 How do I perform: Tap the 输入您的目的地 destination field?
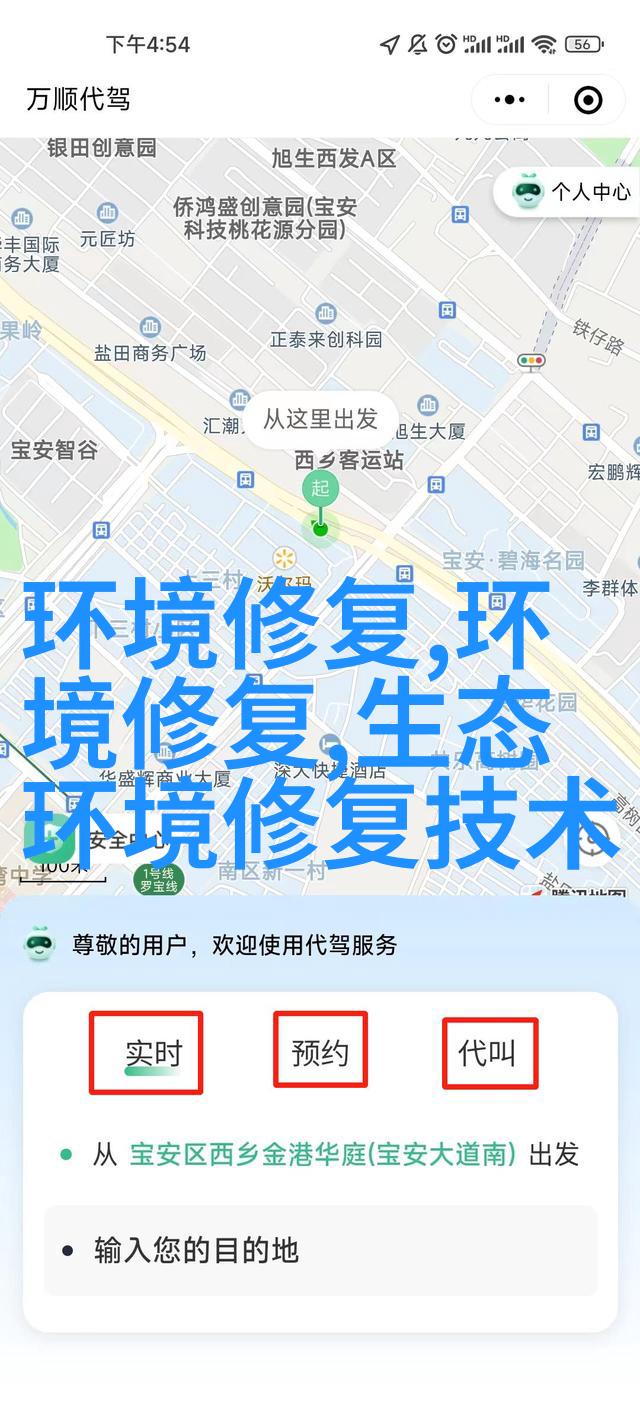320,1250
